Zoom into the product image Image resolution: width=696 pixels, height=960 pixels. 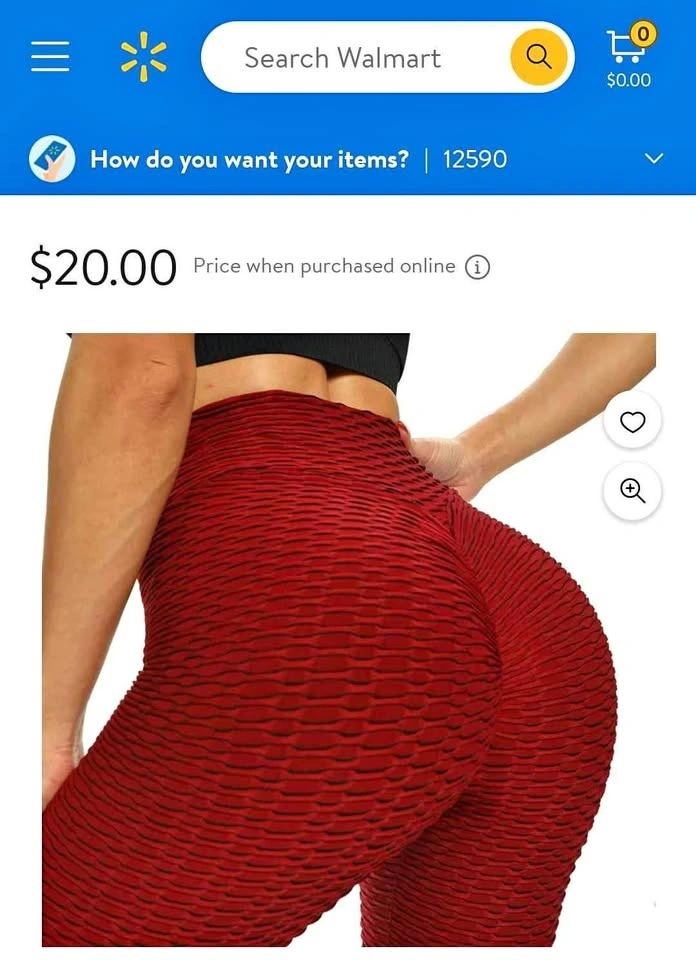(632, 491)
